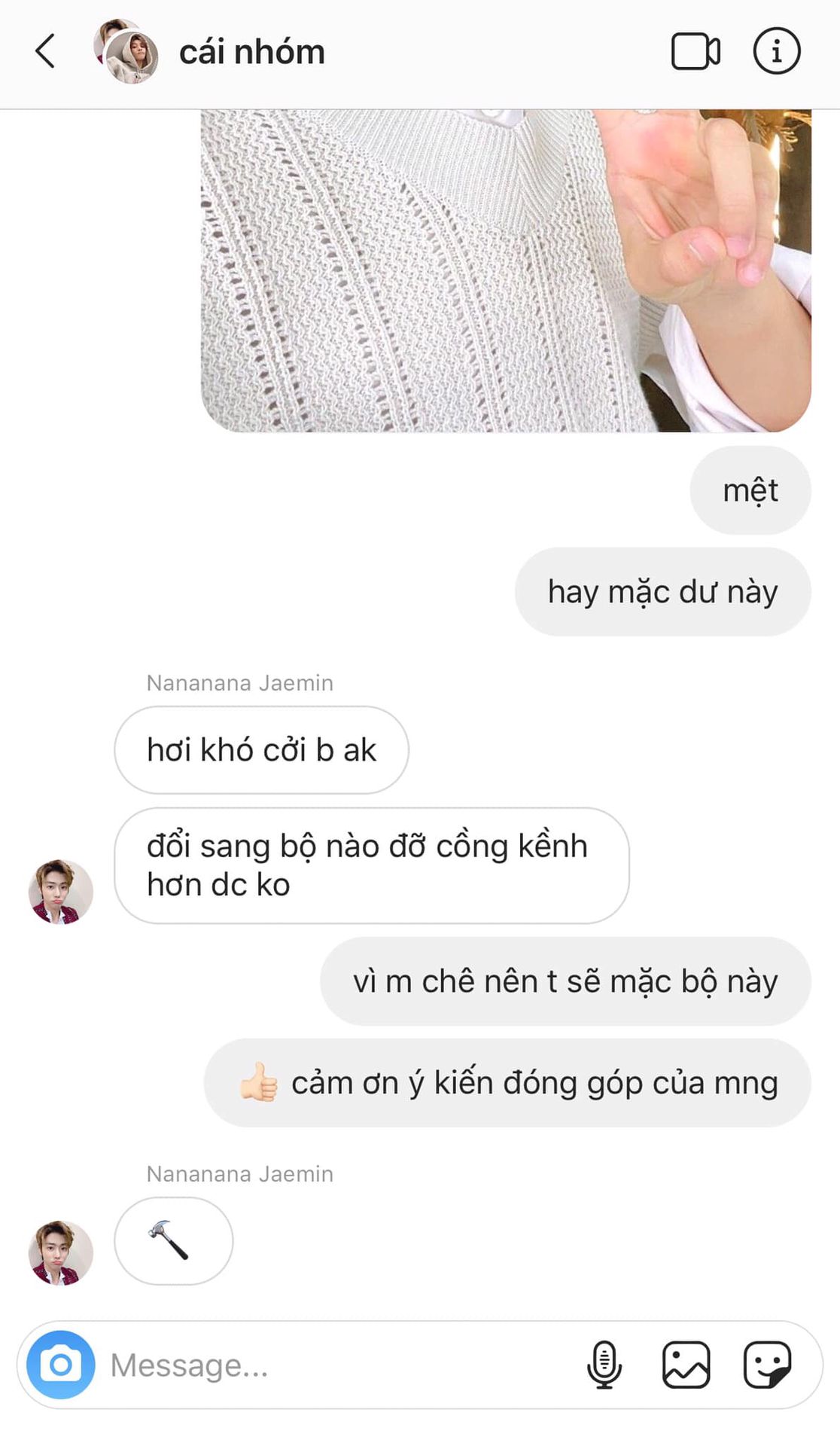The width and height of the screenshot is (840, 1446).
Task: Record a voice message
Action: point(604,1365)
